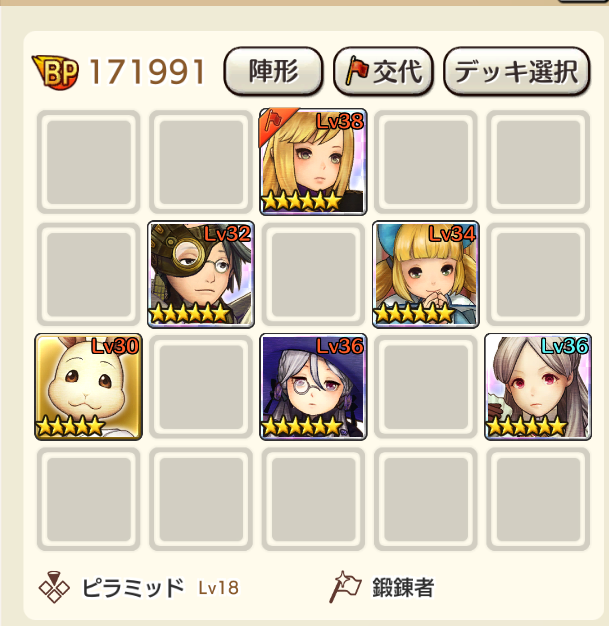Select the Lv34 blonde pigtails character

(425, 274)
